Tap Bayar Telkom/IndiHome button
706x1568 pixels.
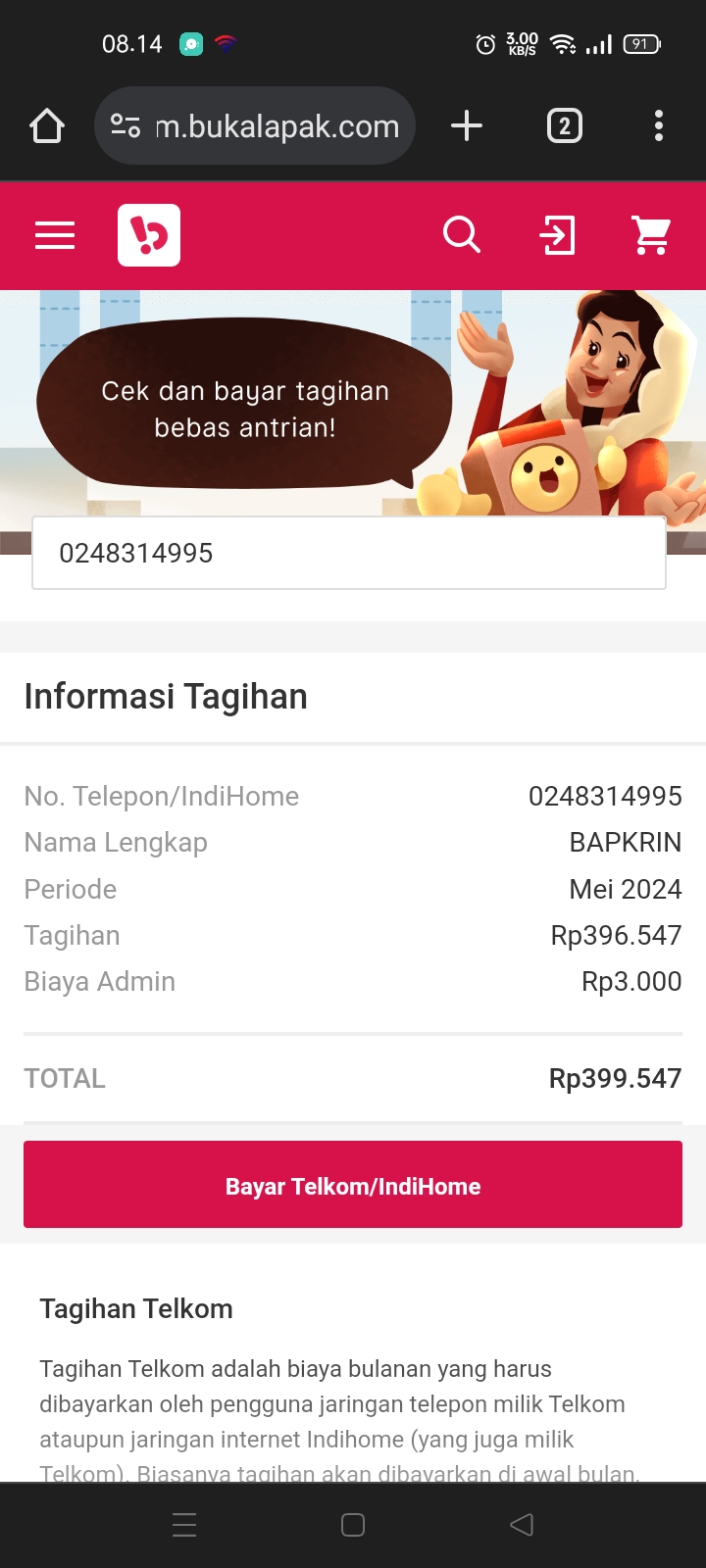(x=353, y=1185)
